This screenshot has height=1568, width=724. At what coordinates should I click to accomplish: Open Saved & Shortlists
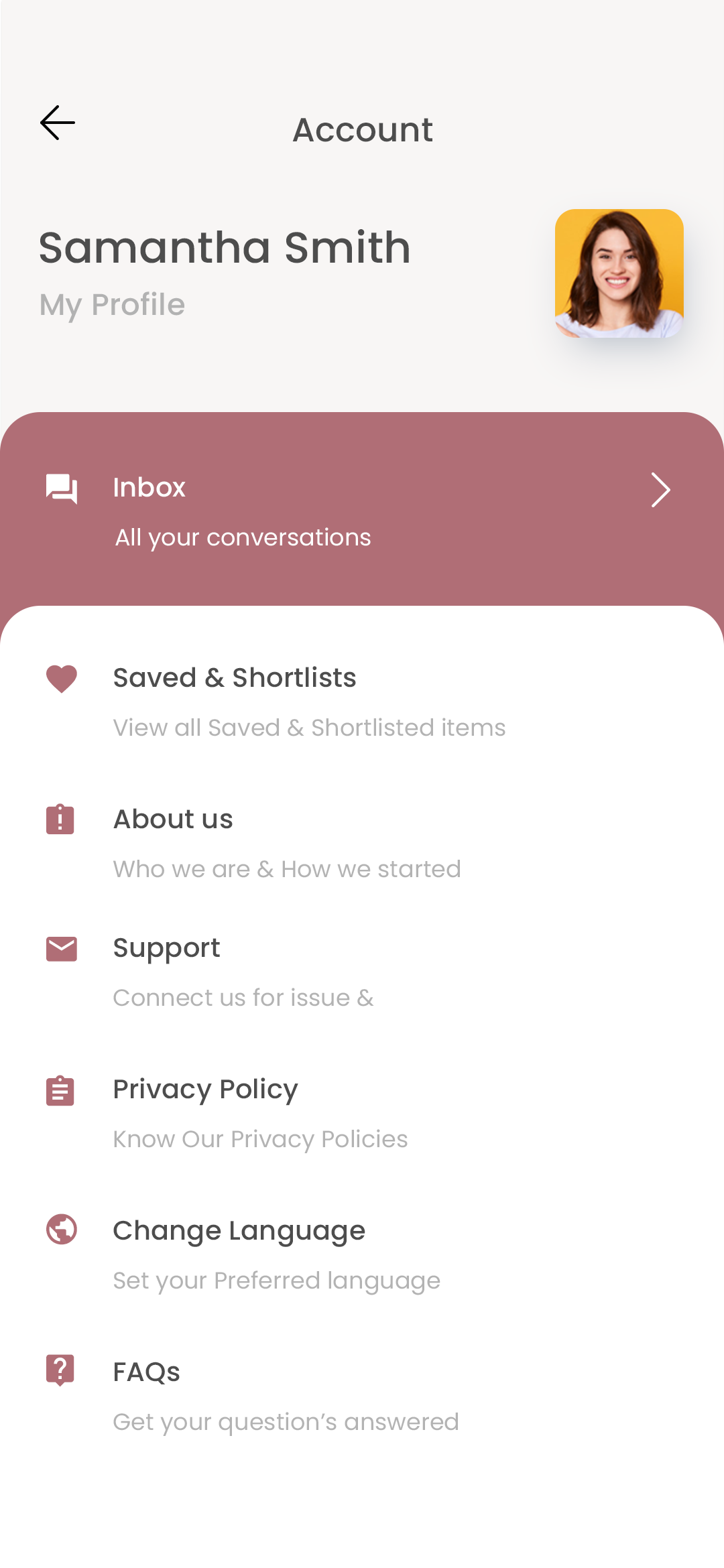click(235, 678)
